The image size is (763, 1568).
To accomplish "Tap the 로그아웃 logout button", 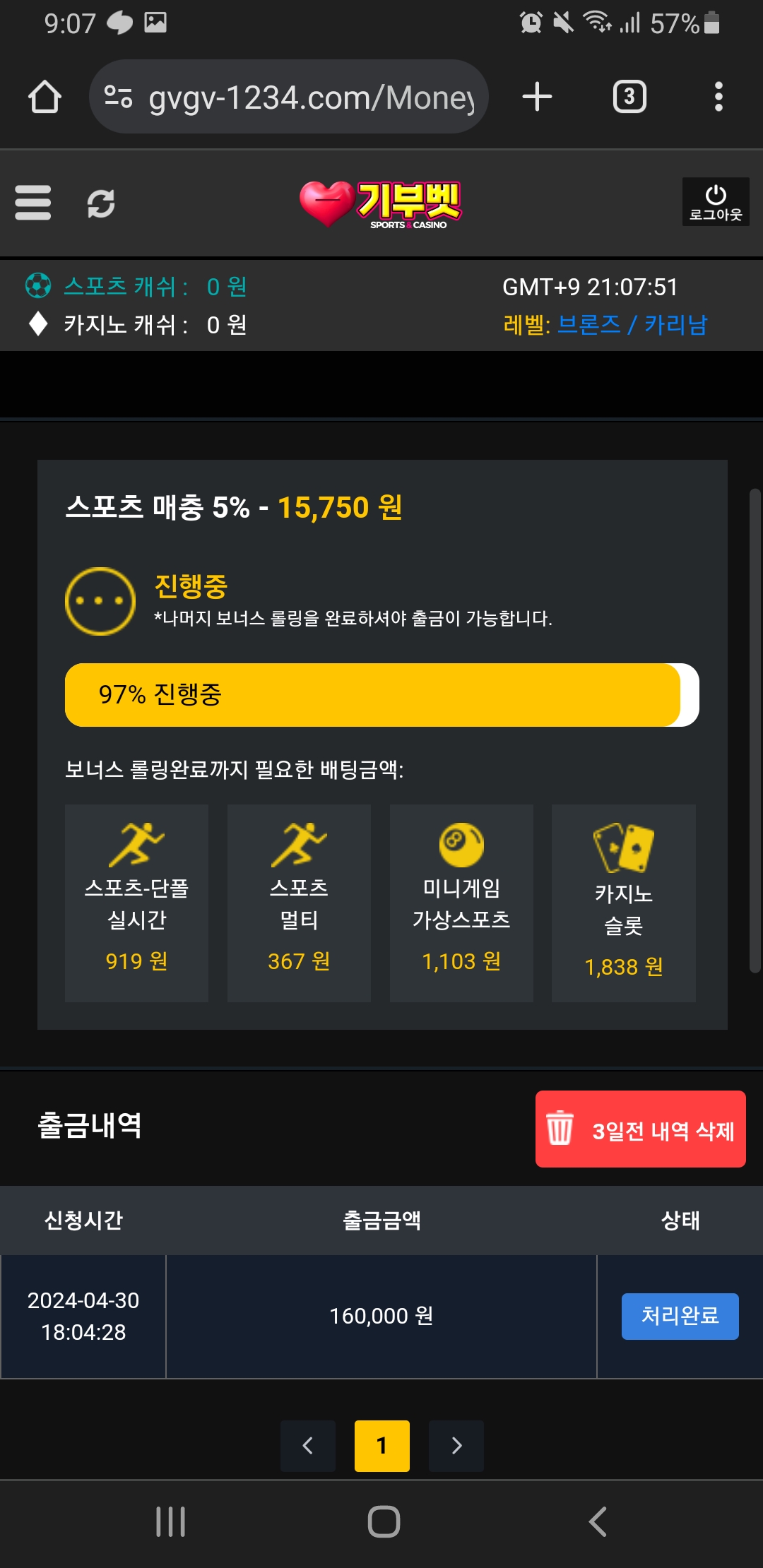I will tap(715, 202).
